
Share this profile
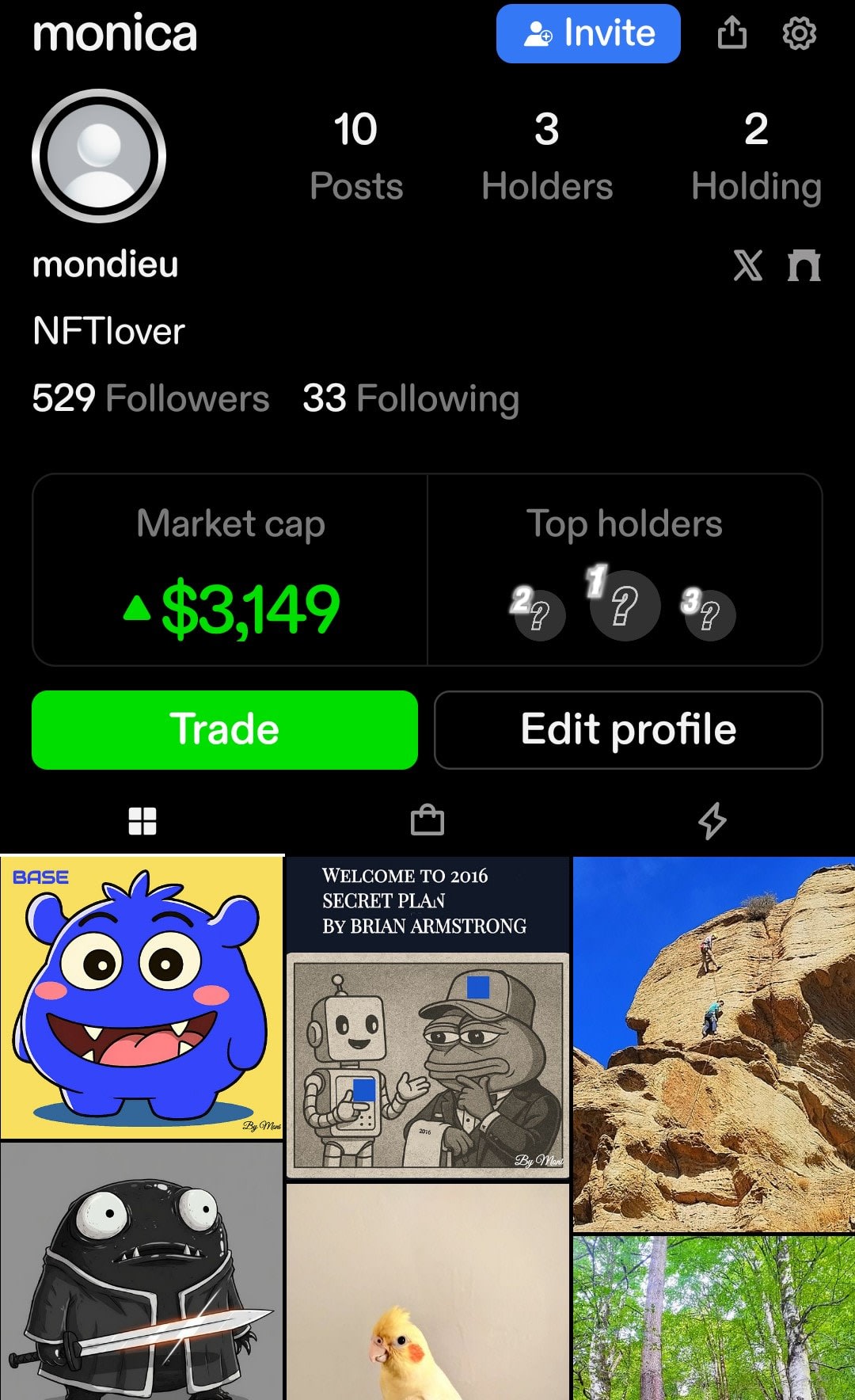point(731,33)
